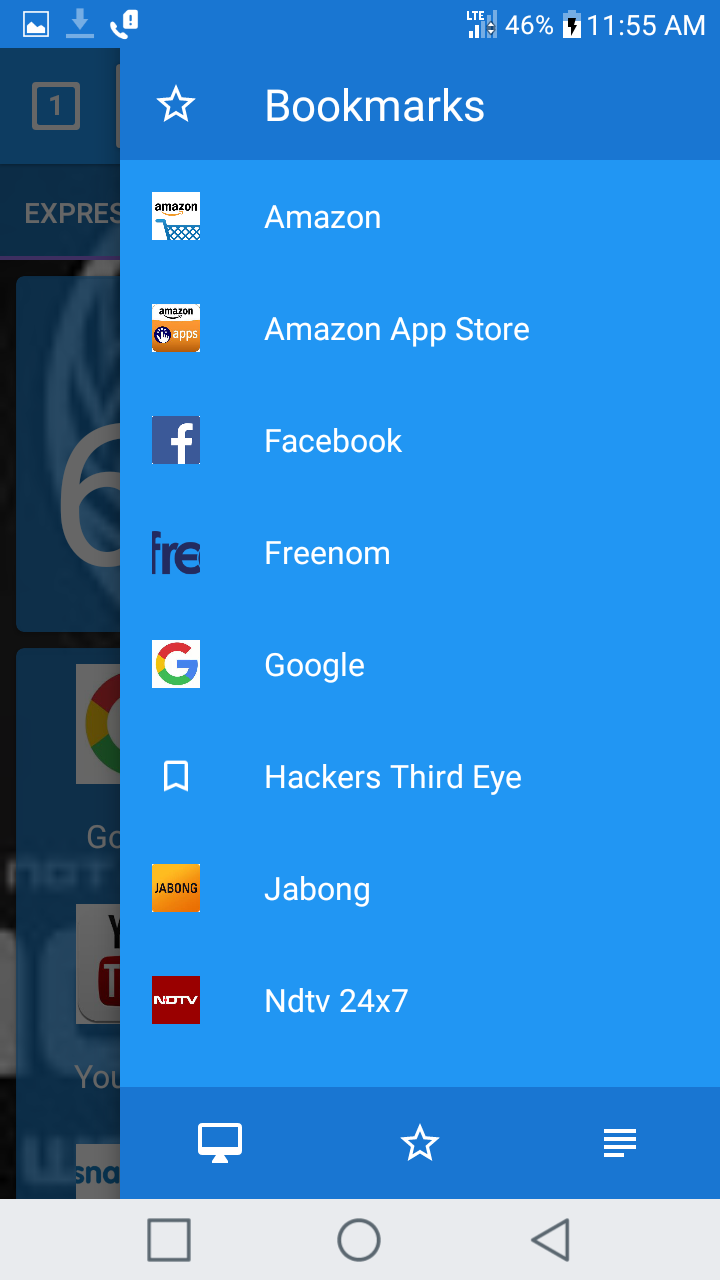Open the Hackers Third Eye bookmark
Viewport: 720px width, 1280px height.
(x=392, y=776)
